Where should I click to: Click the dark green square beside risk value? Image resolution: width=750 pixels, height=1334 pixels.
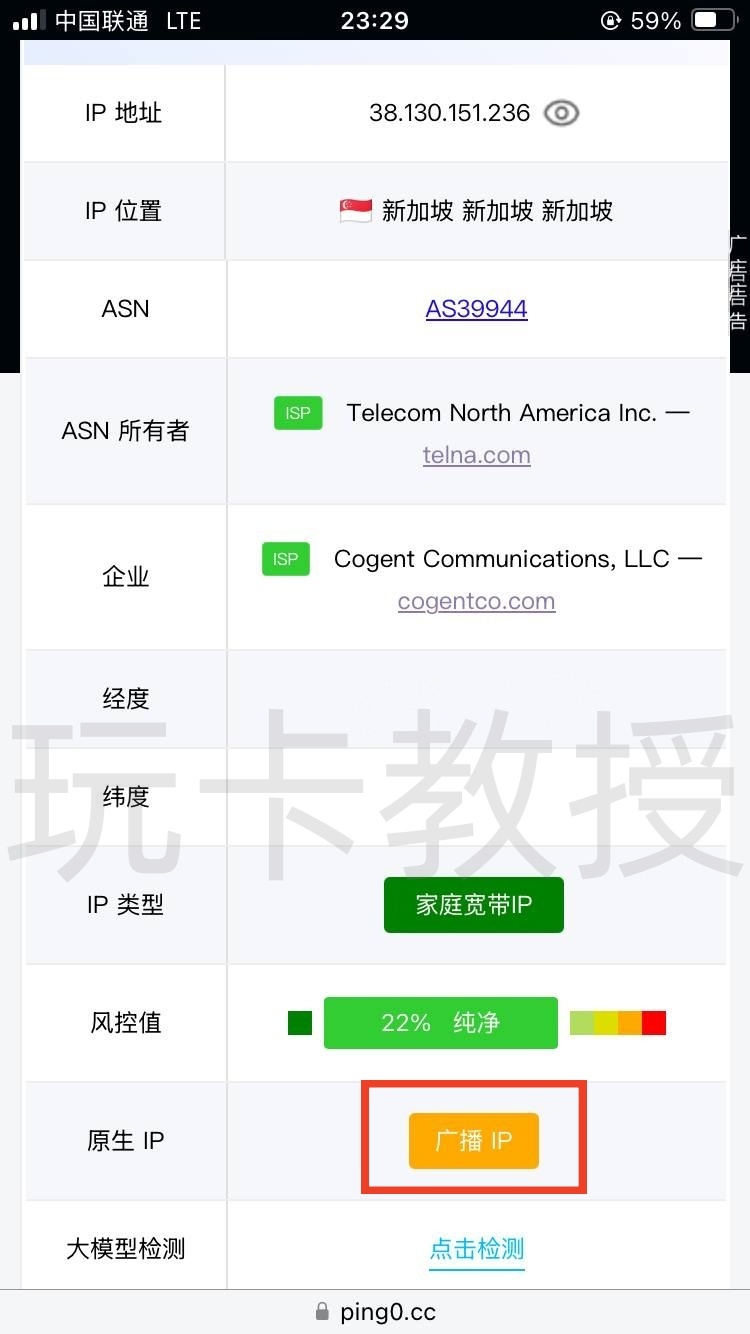pyautogui.click(x=298, y=1022)
